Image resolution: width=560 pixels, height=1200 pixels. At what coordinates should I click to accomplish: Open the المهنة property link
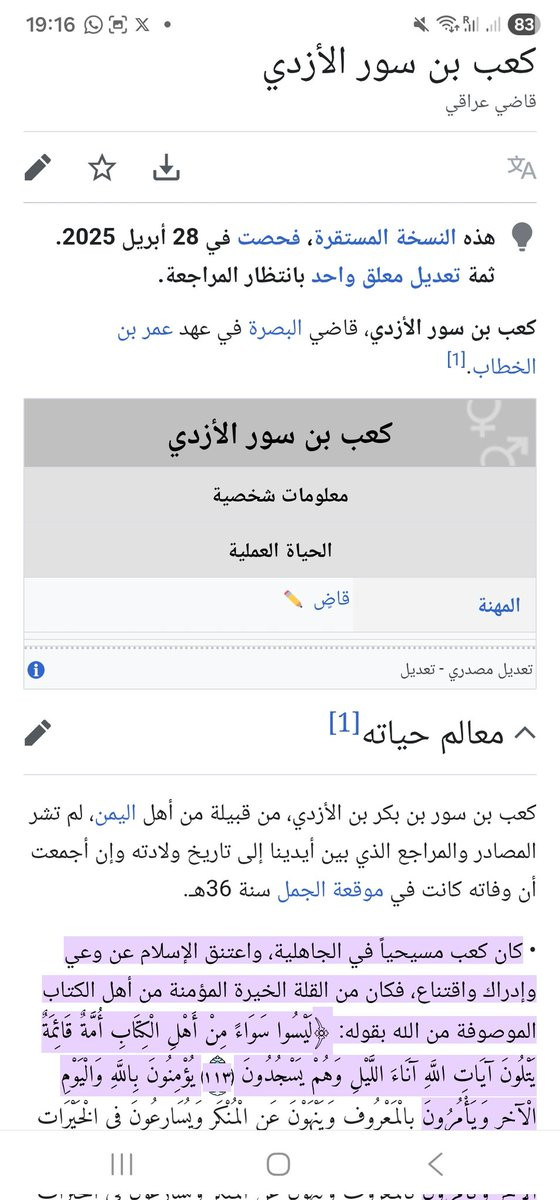(x=501, y=605)
